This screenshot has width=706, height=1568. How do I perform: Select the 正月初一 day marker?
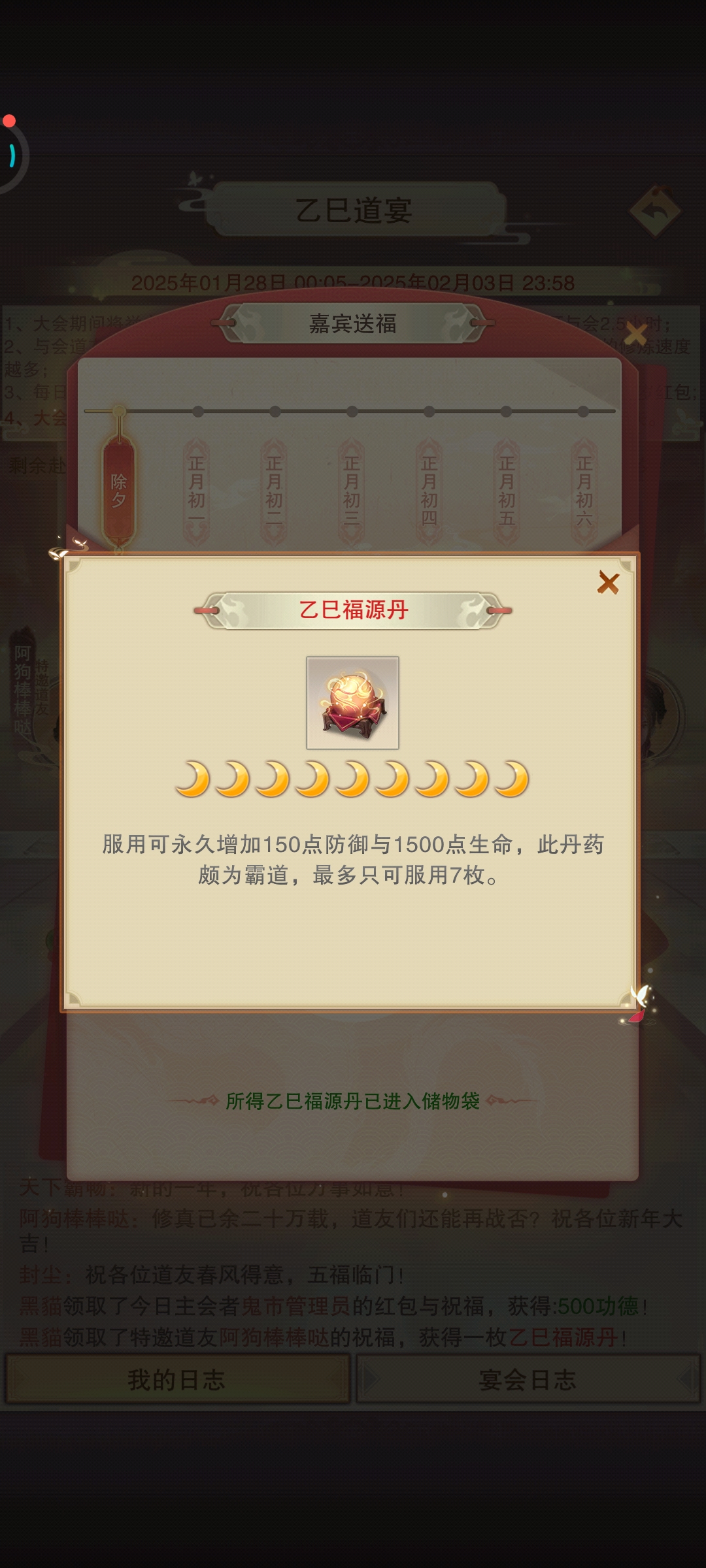click(197, 491)
